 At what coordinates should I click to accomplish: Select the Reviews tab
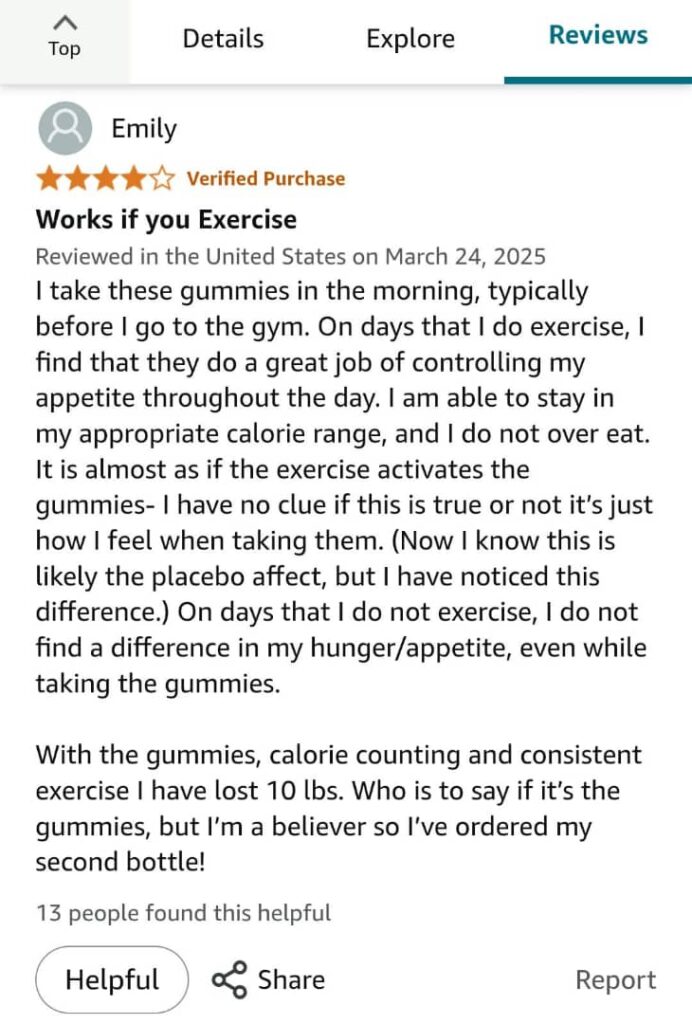click(598, 36)
